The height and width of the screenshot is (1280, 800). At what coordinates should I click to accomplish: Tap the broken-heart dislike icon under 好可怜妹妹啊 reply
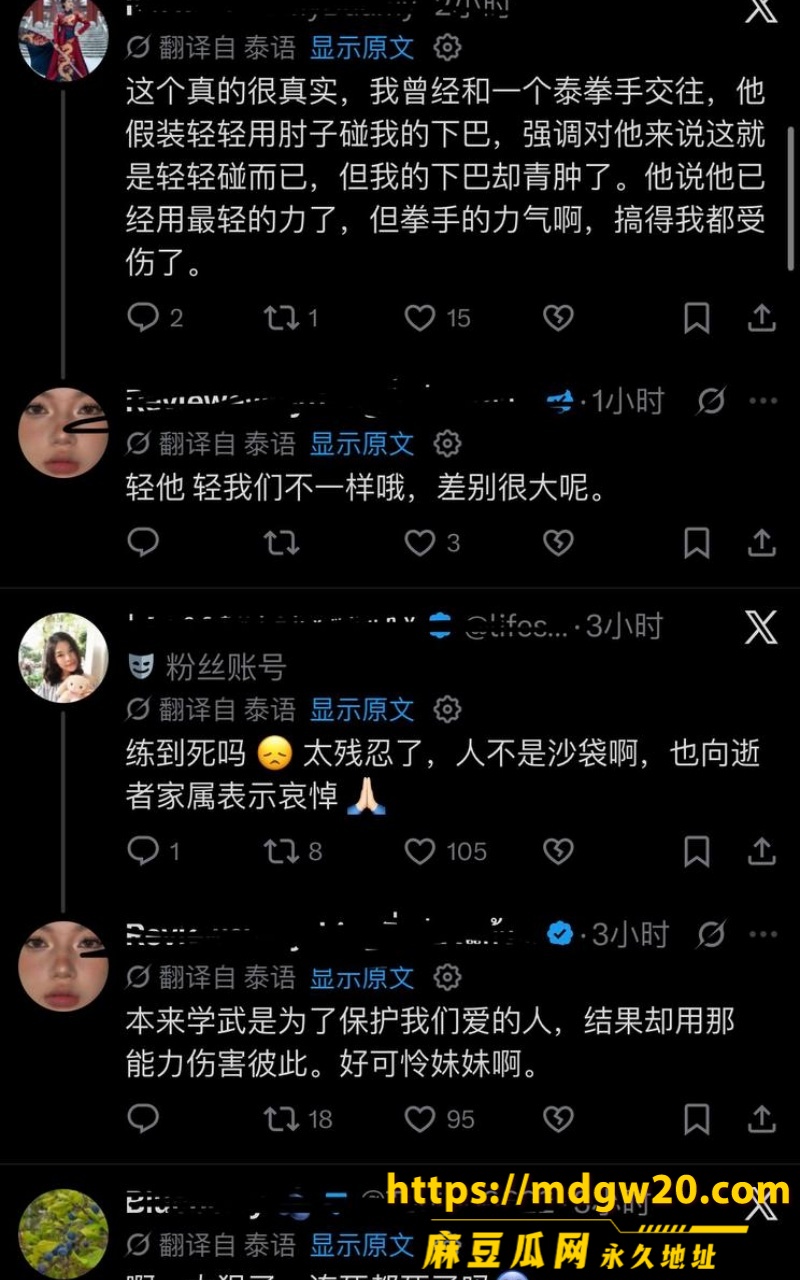tap(558, 1118)
